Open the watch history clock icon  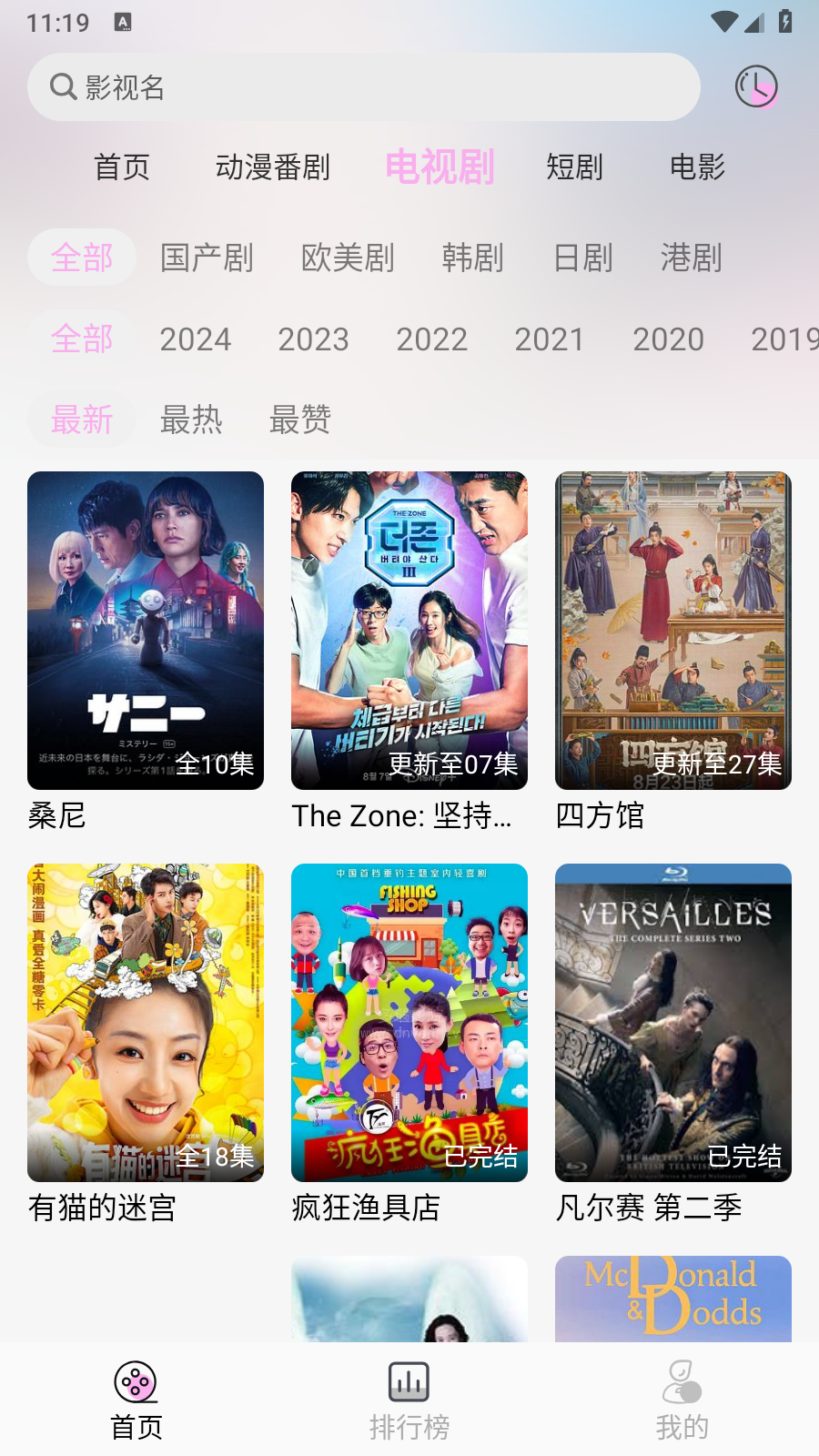[756, 87]
